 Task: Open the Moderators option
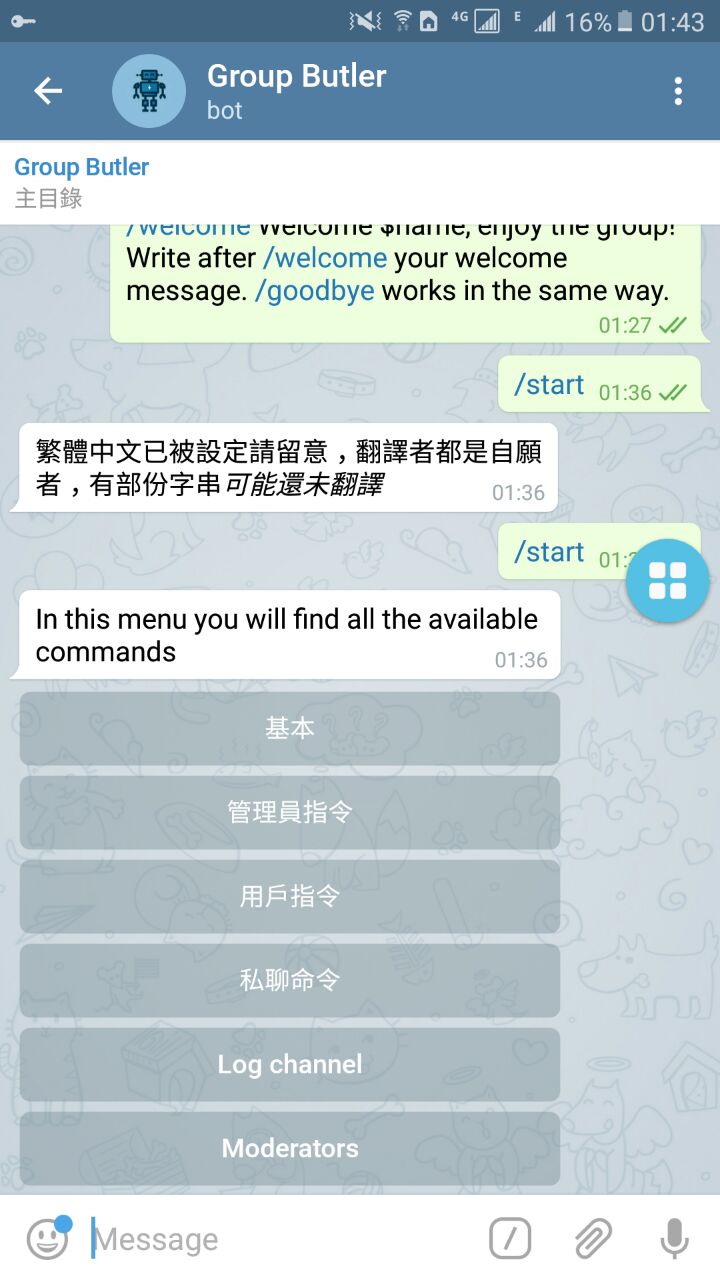290,1148
